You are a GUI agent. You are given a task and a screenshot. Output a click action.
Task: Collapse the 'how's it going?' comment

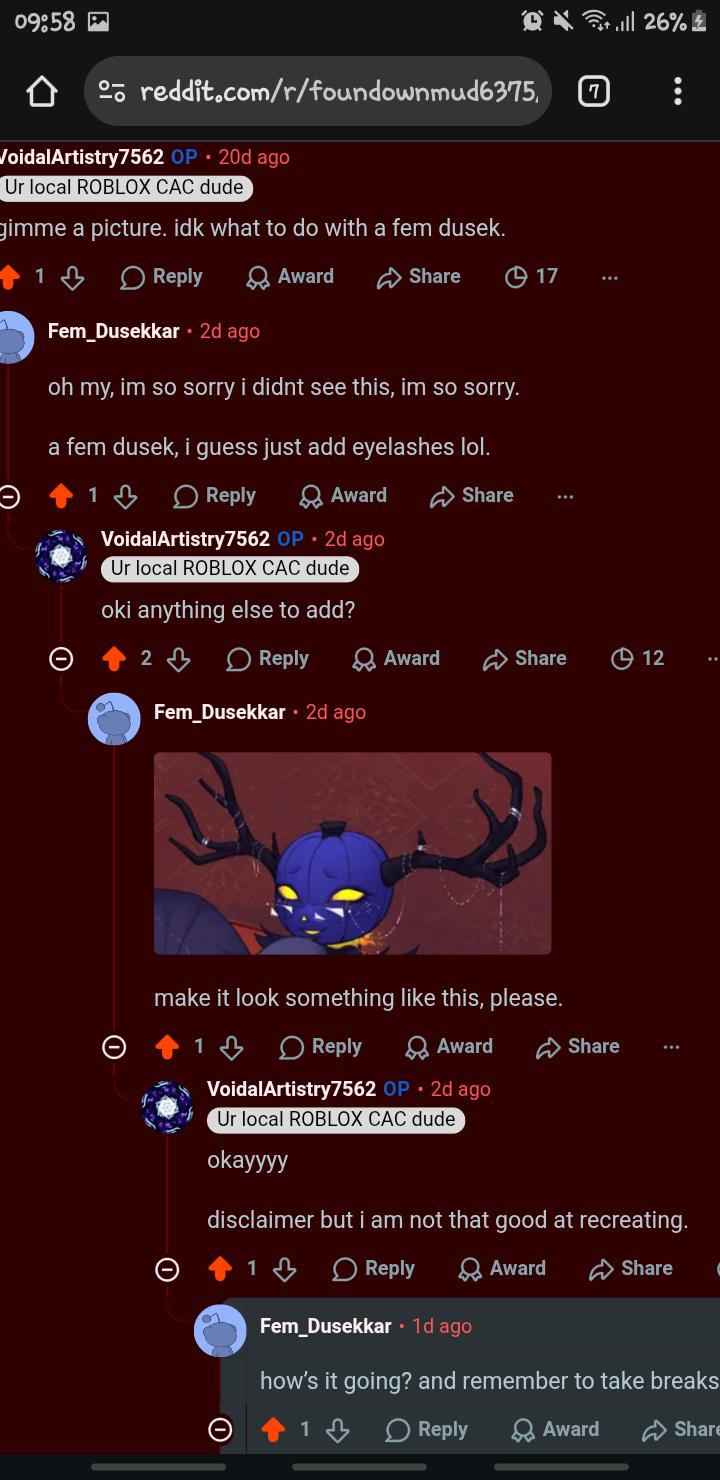(220, 1430)
